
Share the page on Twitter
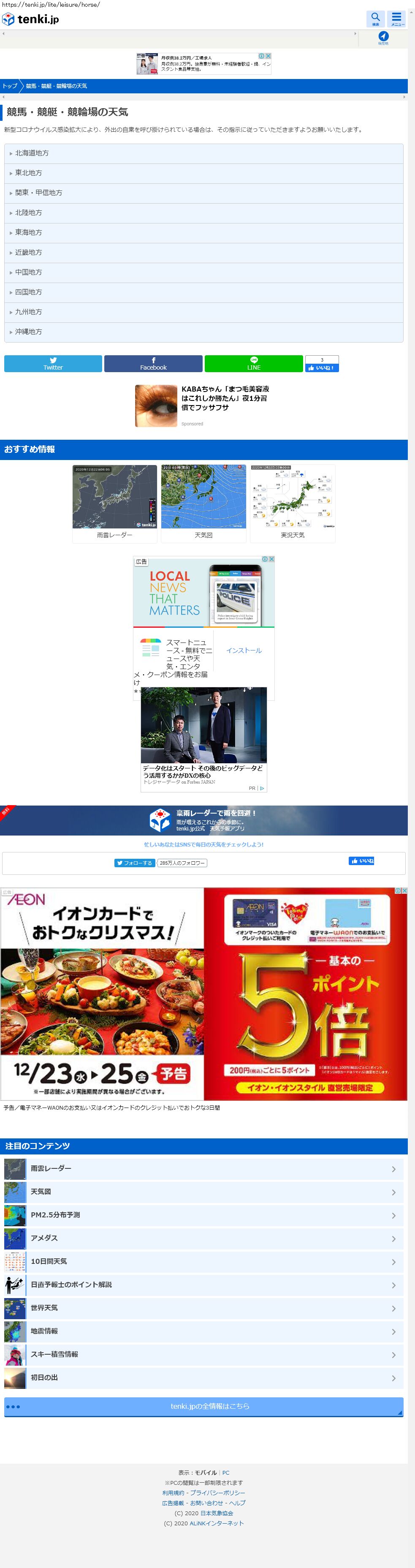53,363
